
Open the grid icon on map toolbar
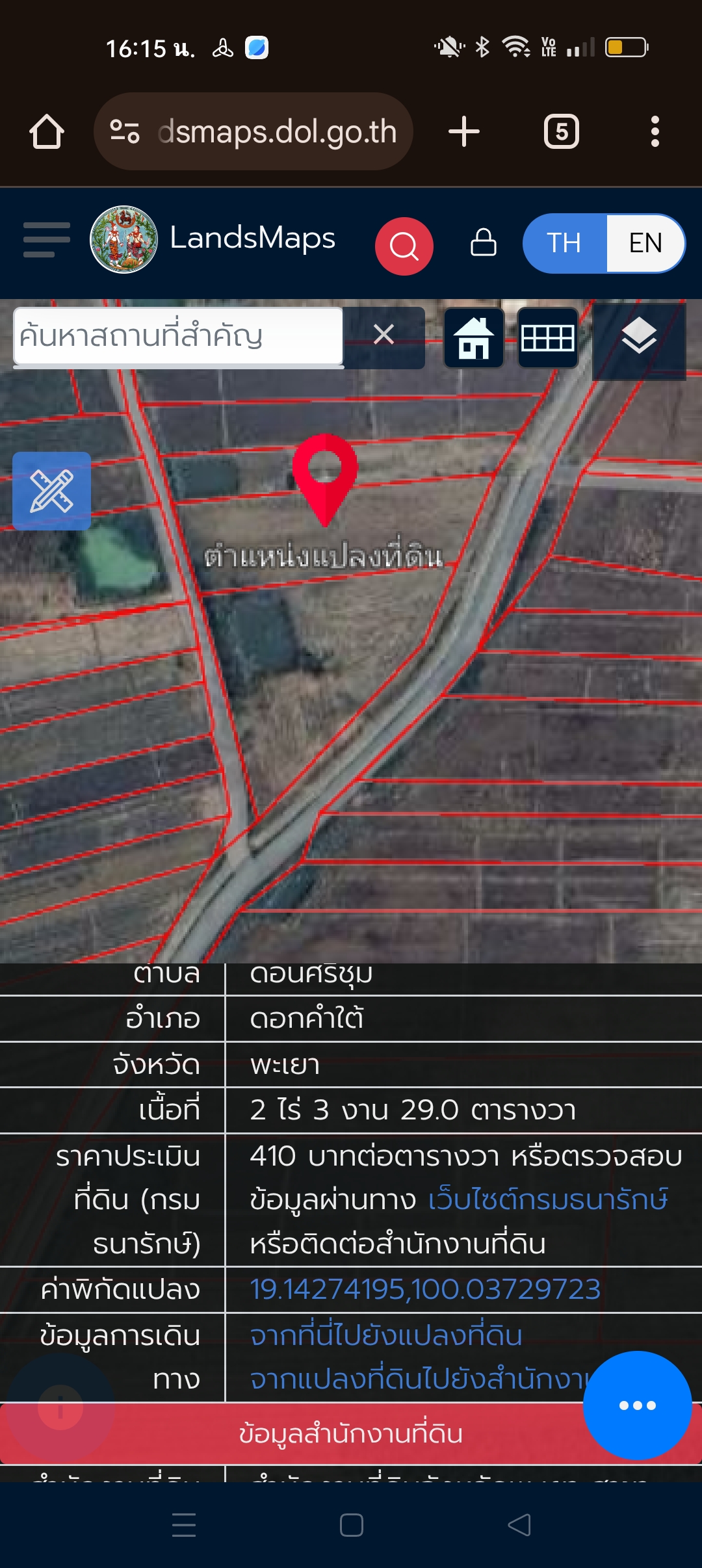(548, 338)
